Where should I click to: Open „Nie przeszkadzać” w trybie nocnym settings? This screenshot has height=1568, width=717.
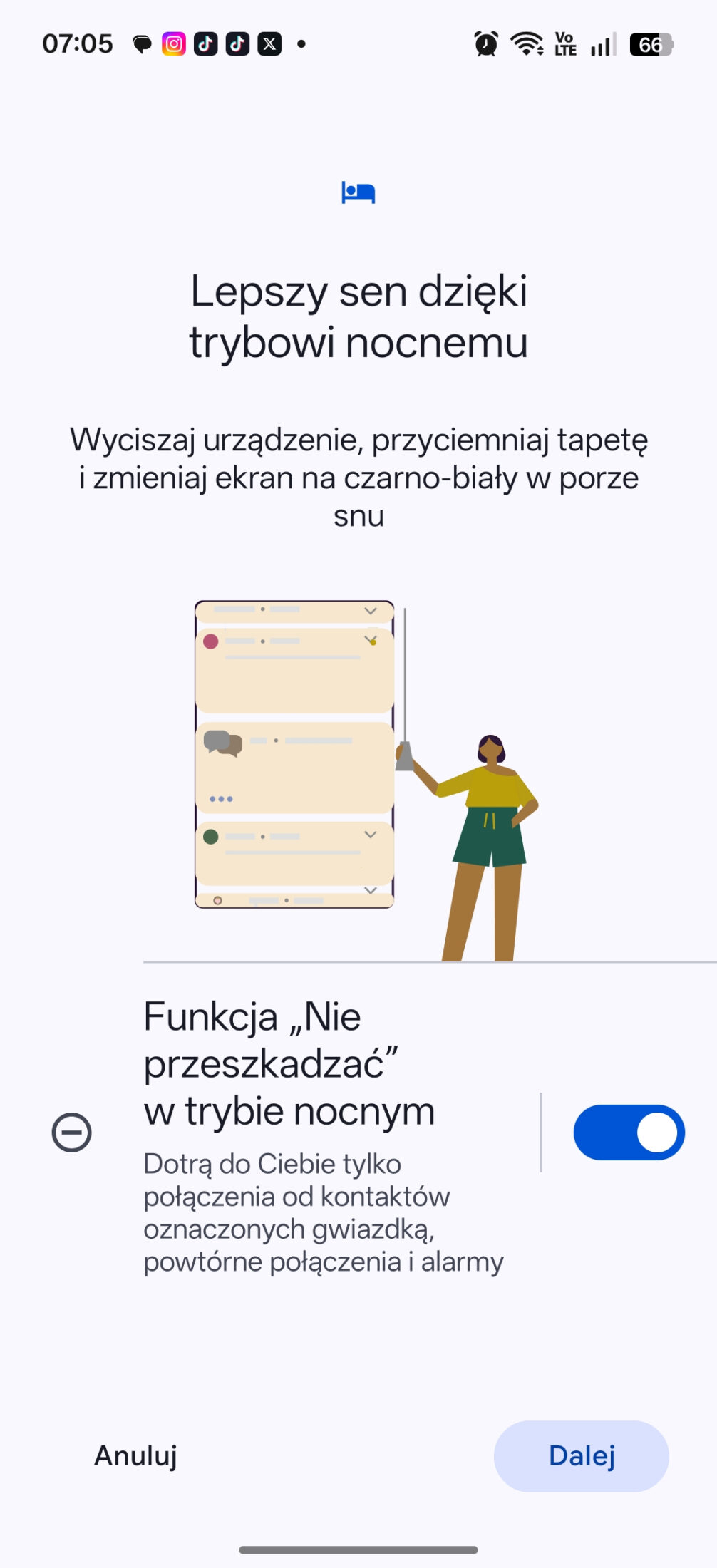[x=299, y=1133]
